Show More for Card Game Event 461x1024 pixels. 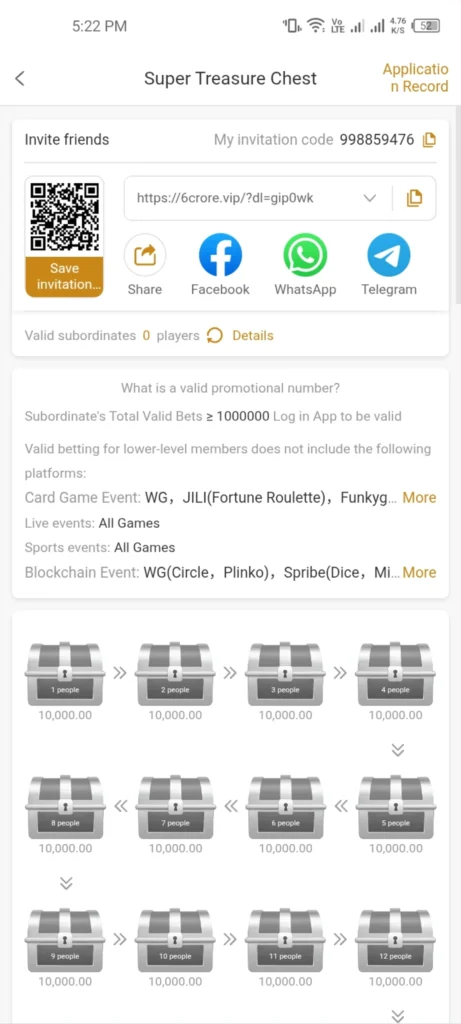(x=419, y=498)
